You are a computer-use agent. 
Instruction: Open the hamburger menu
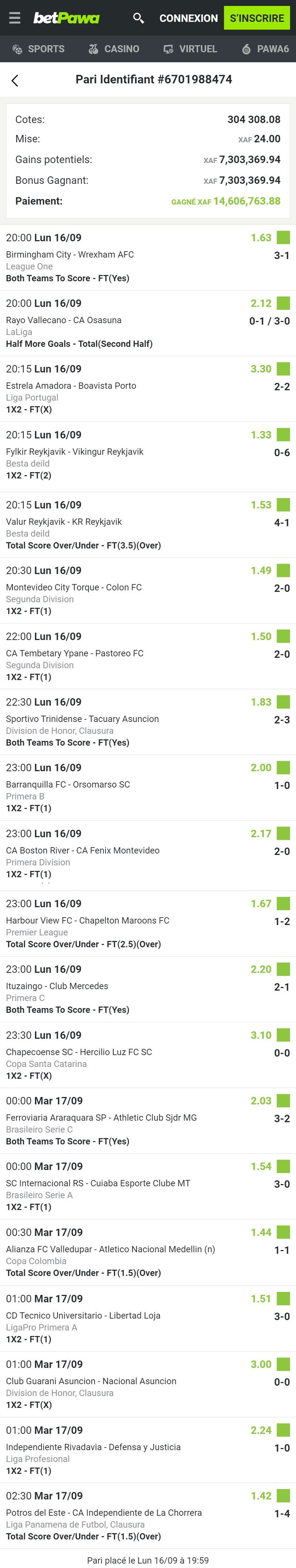coord(14,18)
